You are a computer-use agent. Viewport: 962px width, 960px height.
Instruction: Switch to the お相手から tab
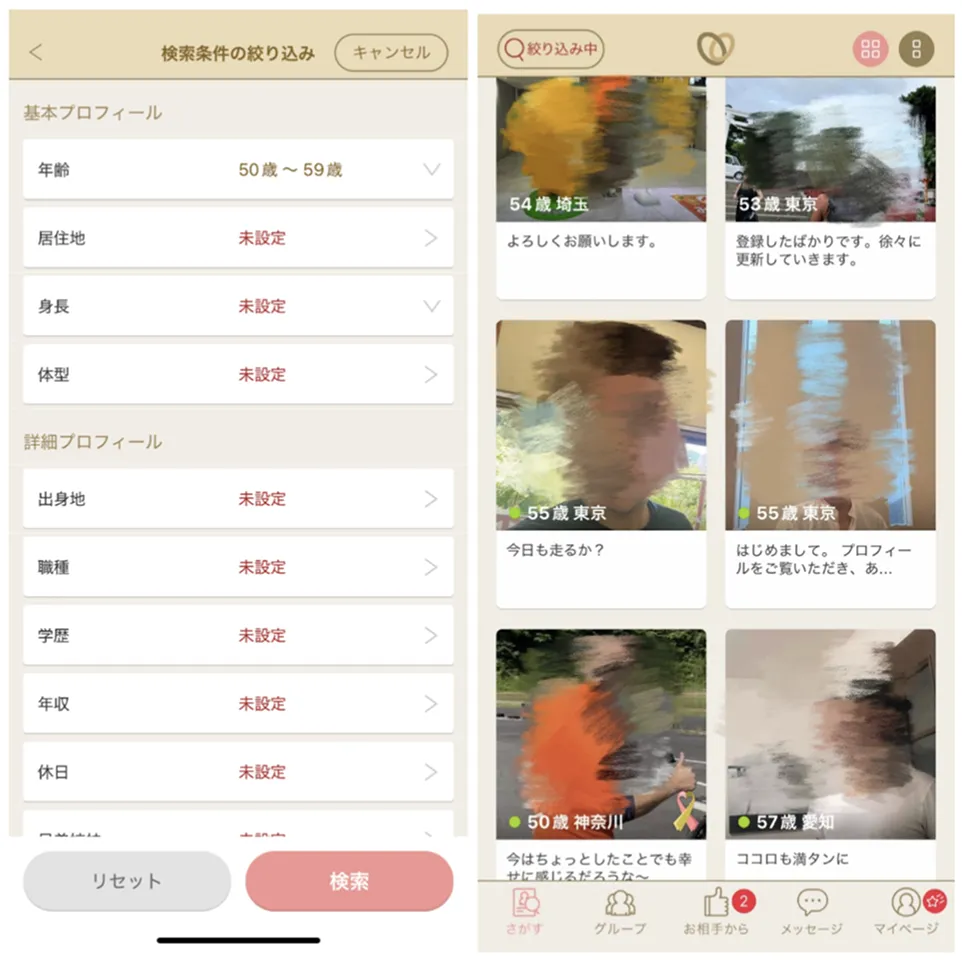716,912
